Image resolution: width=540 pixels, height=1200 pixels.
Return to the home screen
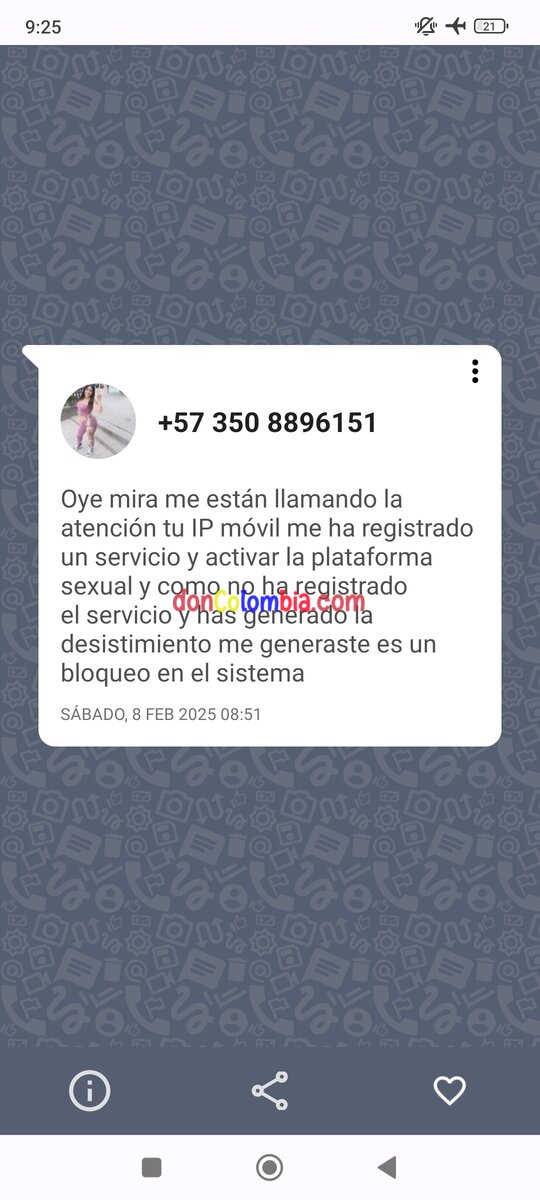(x=269, y=1166)
